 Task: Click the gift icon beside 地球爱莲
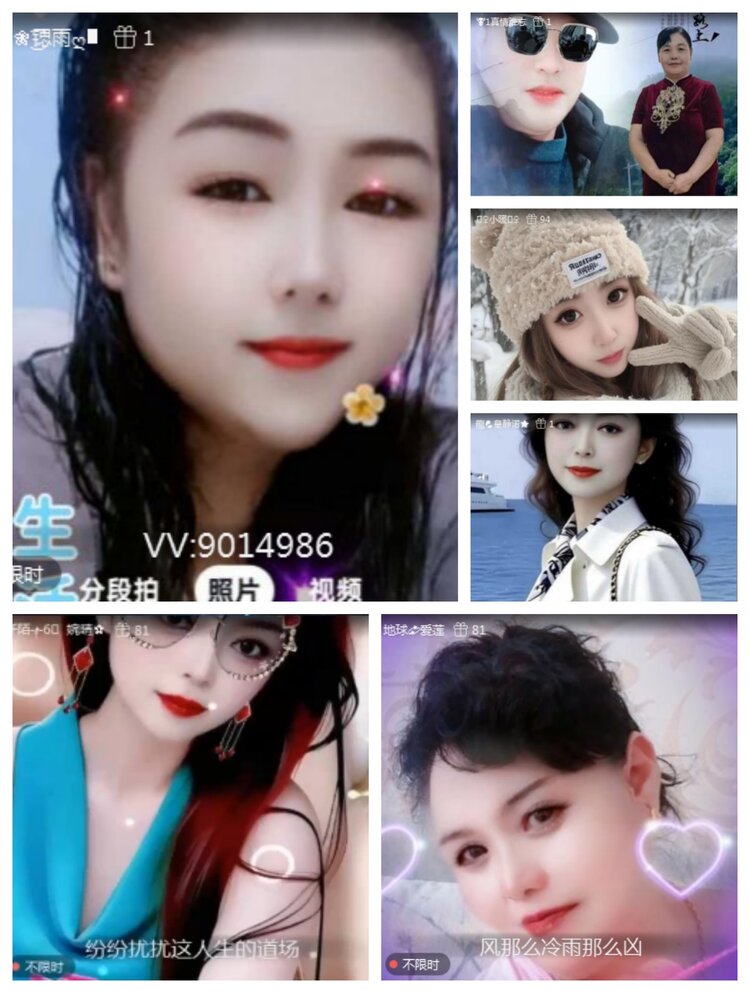(460, 630)
